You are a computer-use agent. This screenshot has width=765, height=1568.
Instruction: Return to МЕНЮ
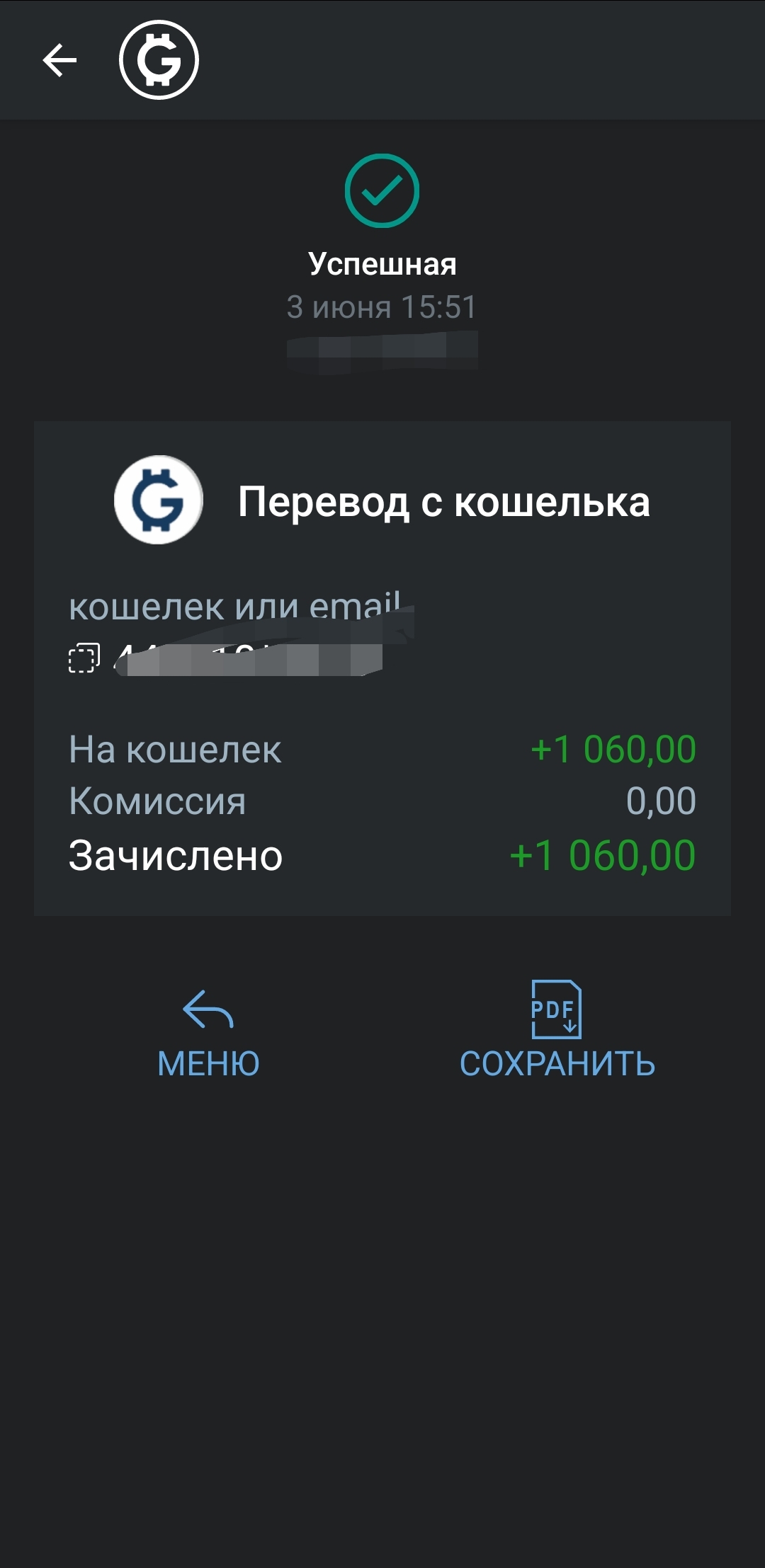208,1034
